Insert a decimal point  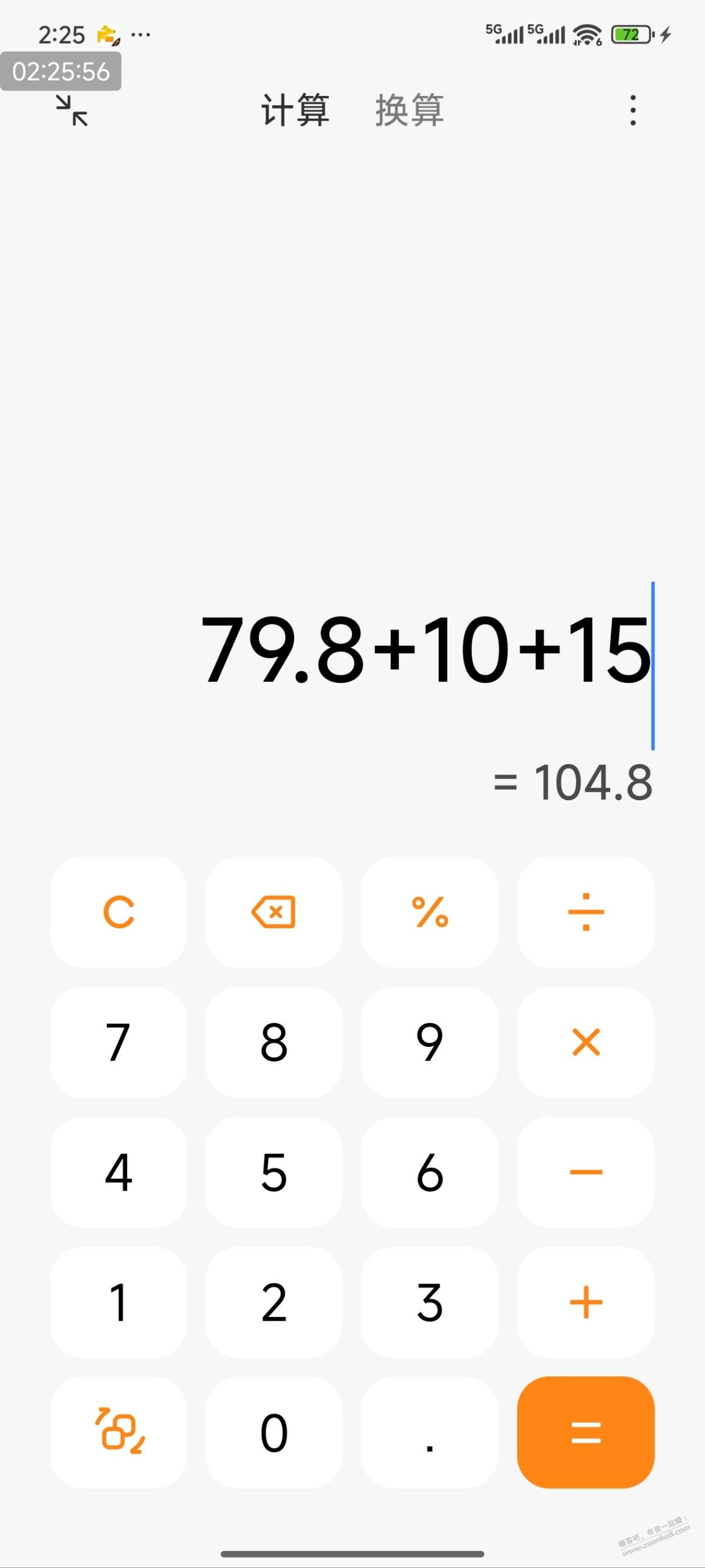430,1432
